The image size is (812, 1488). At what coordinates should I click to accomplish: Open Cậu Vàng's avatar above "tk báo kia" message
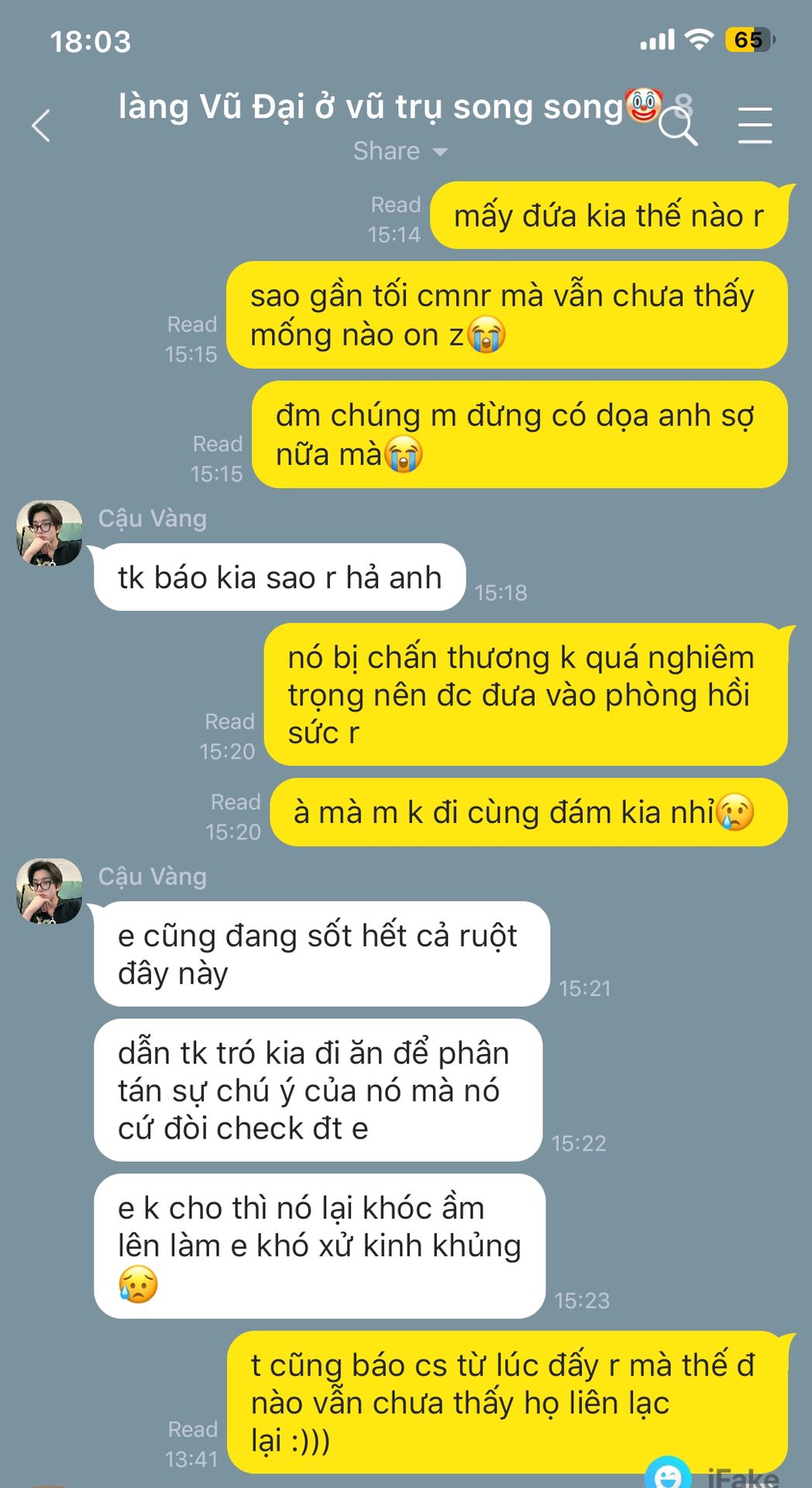(x=50, y=533)
